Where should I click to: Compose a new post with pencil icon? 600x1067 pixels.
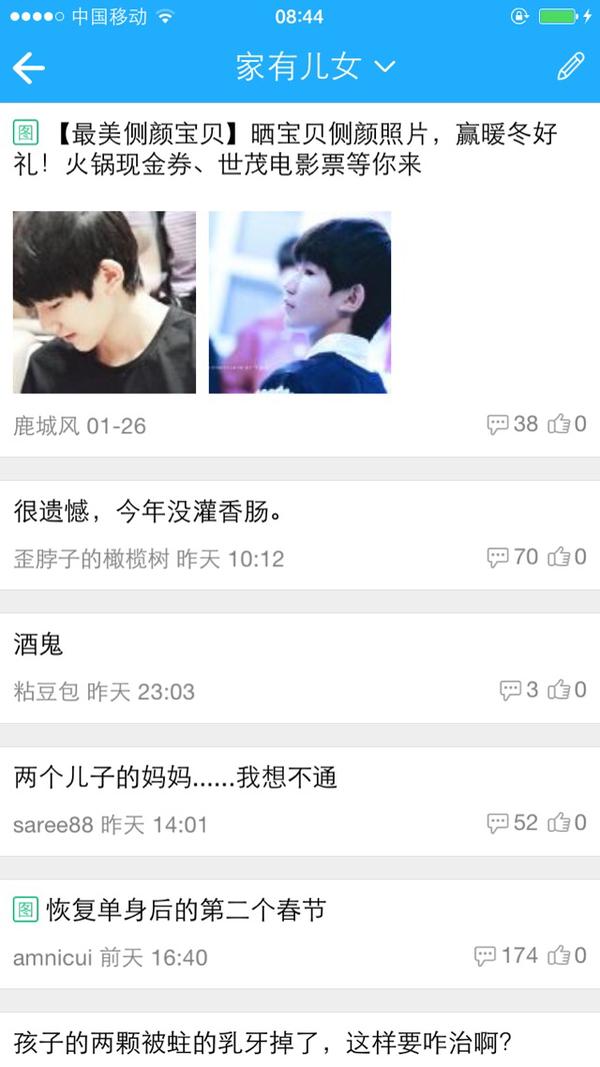click(569, 67)
